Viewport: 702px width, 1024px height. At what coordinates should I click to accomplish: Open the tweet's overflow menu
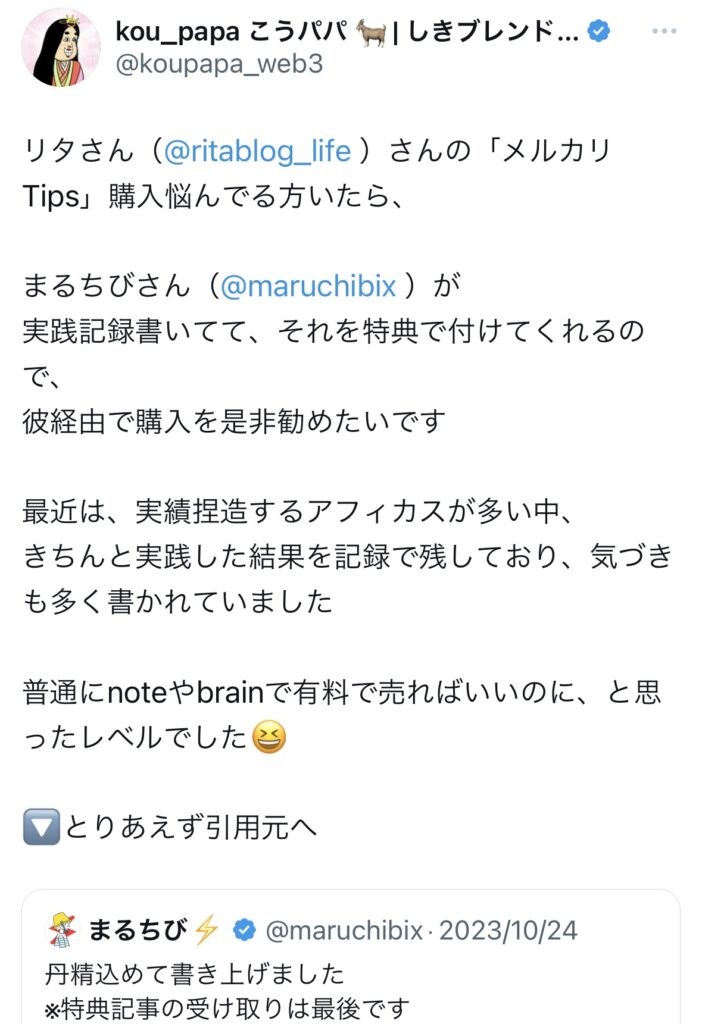point(663,32)
